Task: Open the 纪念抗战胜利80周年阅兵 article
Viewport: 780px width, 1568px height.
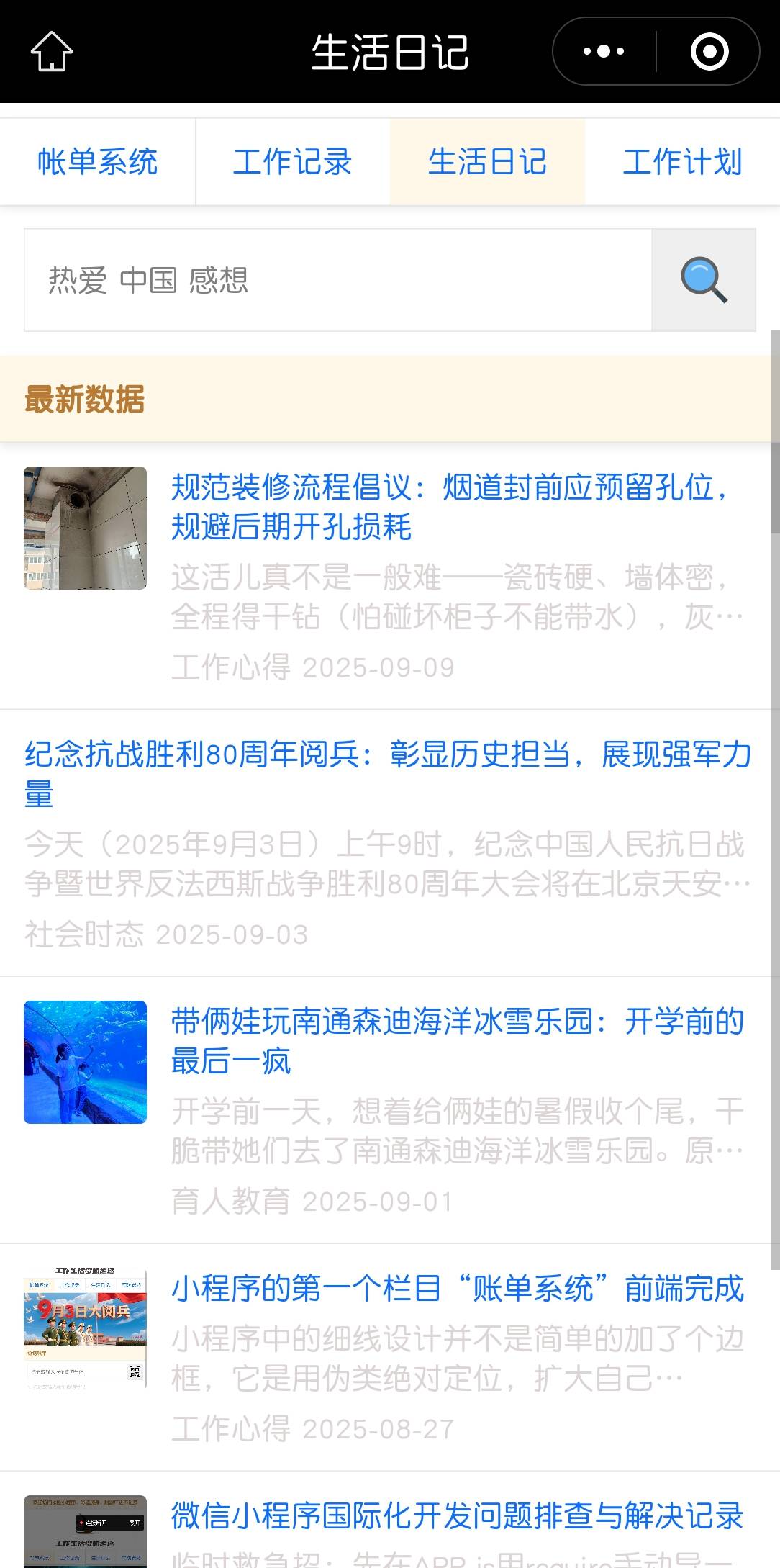Action: [x=389, y=774]
